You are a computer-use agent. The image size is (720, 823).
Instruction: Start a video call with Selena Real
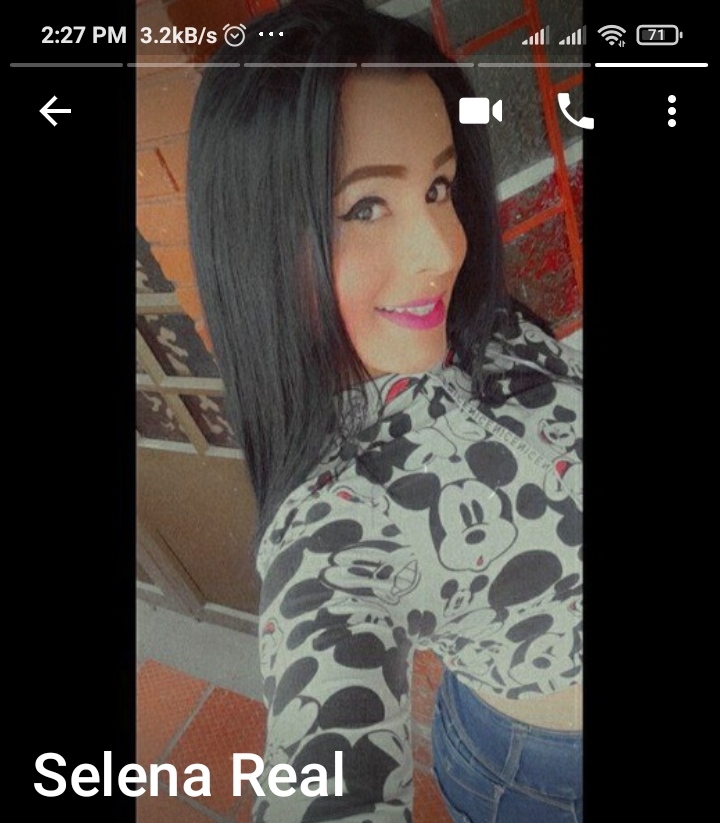click(480, 111)
